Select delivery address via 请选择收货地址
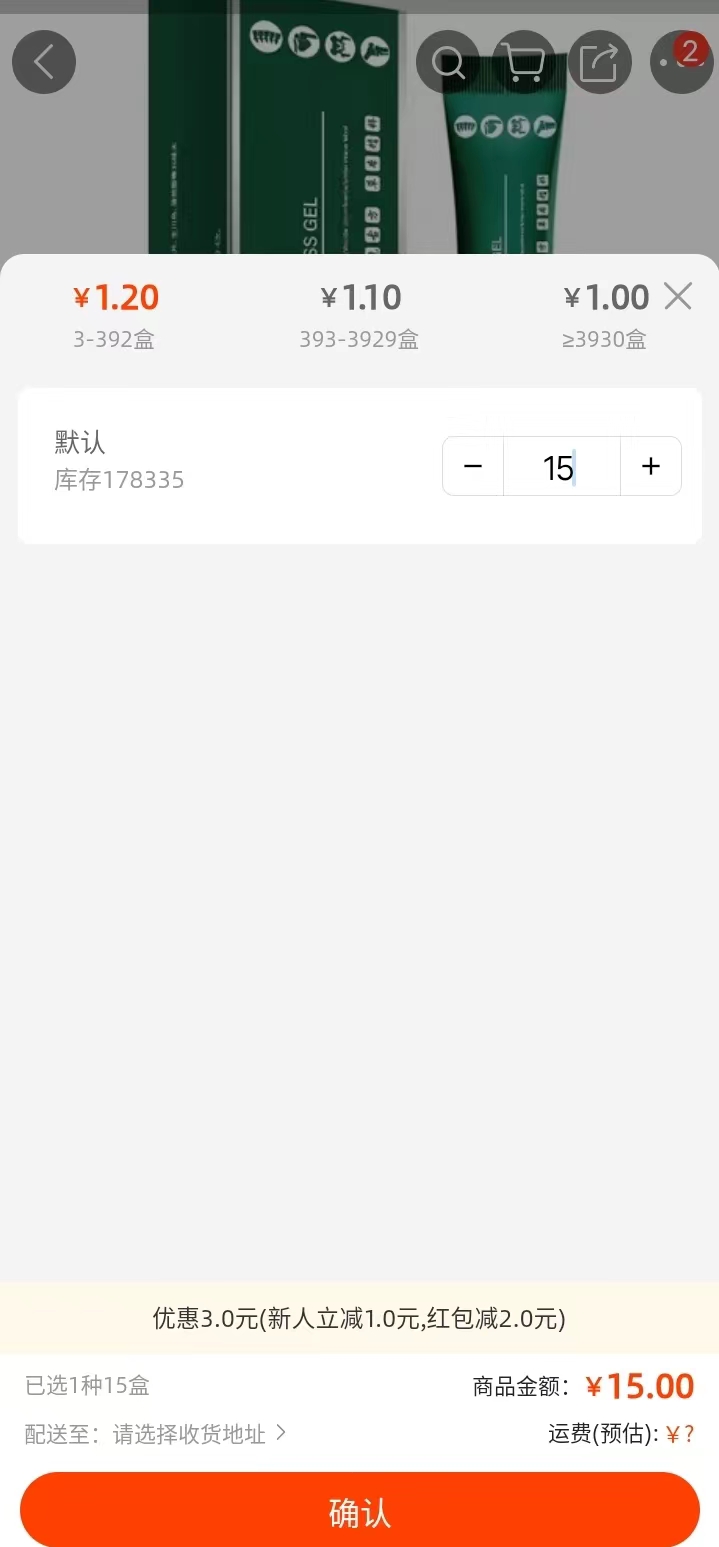 (x=199, y=1434)
